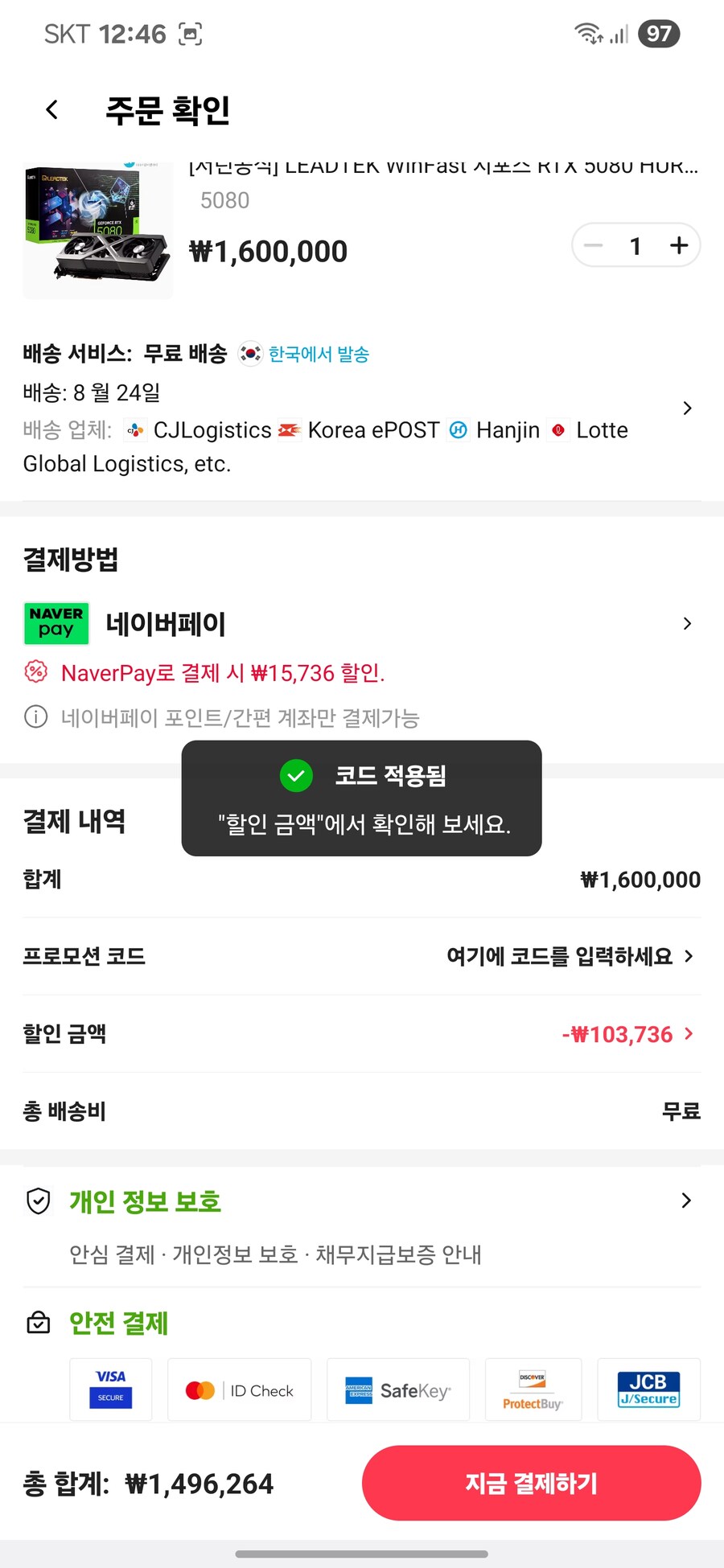Select the JCB J/Secure icon

click(648, 1389)
